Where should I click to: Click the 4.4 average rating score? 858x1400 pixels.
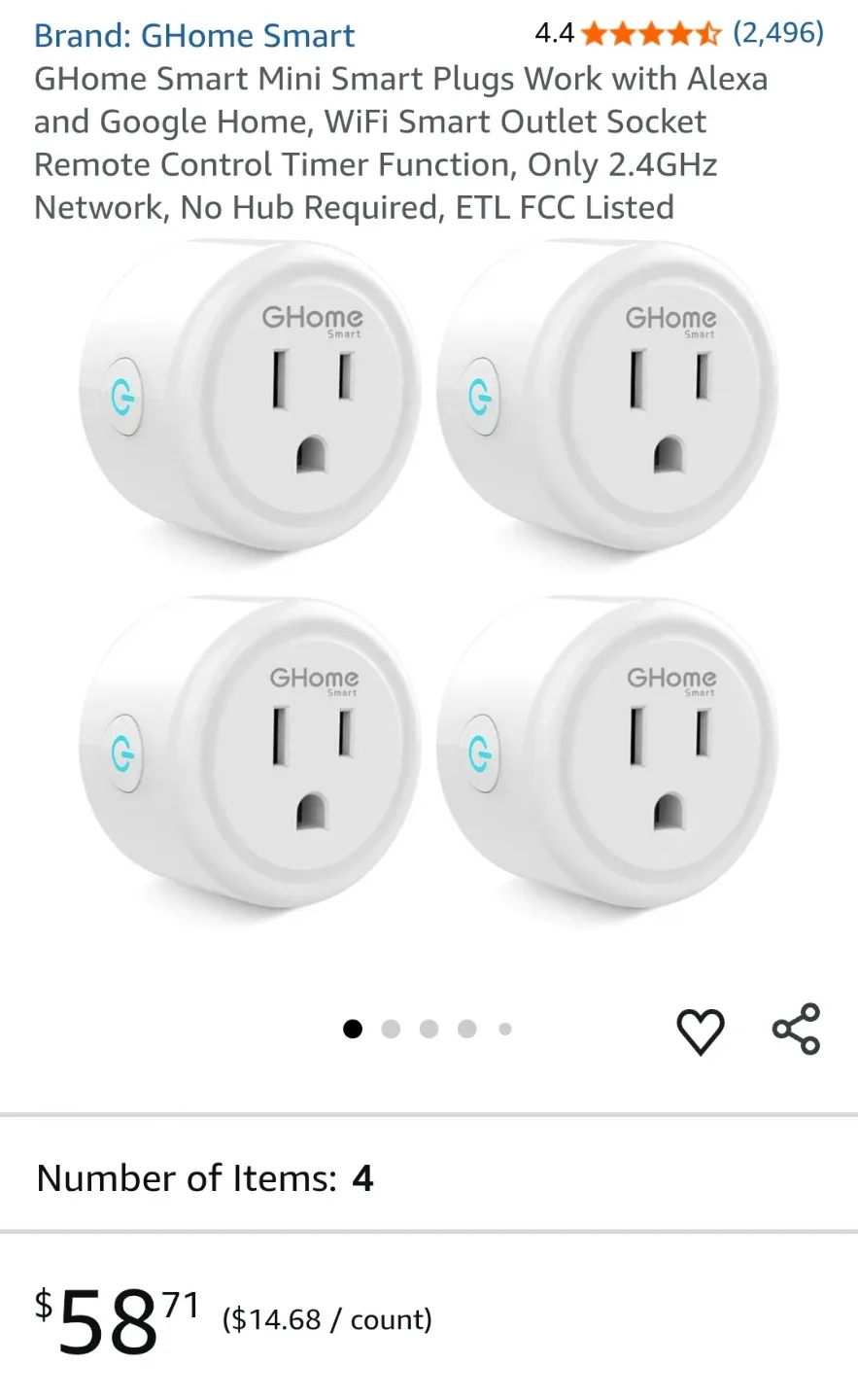point(554,34)
